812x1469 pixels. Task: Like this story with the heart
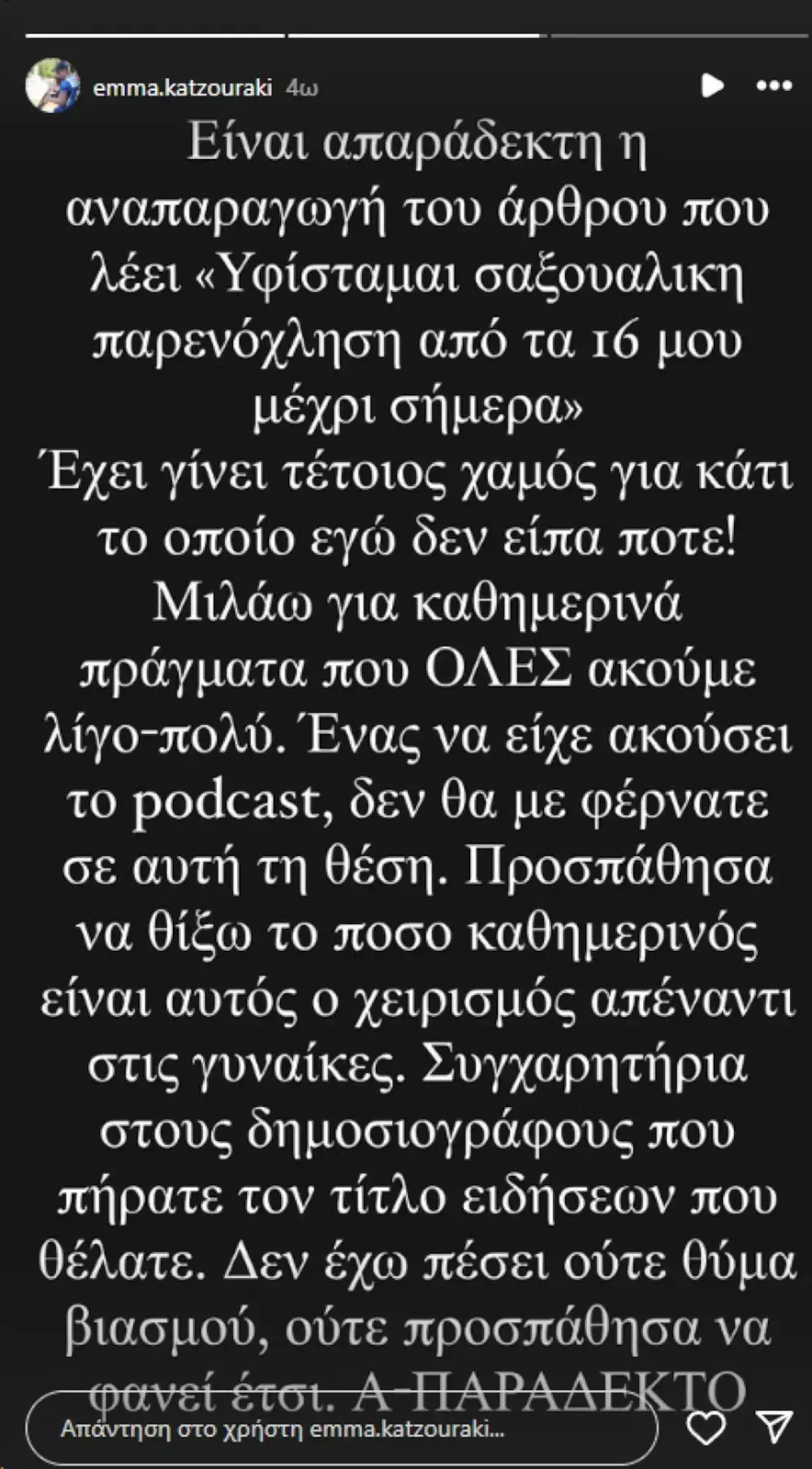(706, 1427)
